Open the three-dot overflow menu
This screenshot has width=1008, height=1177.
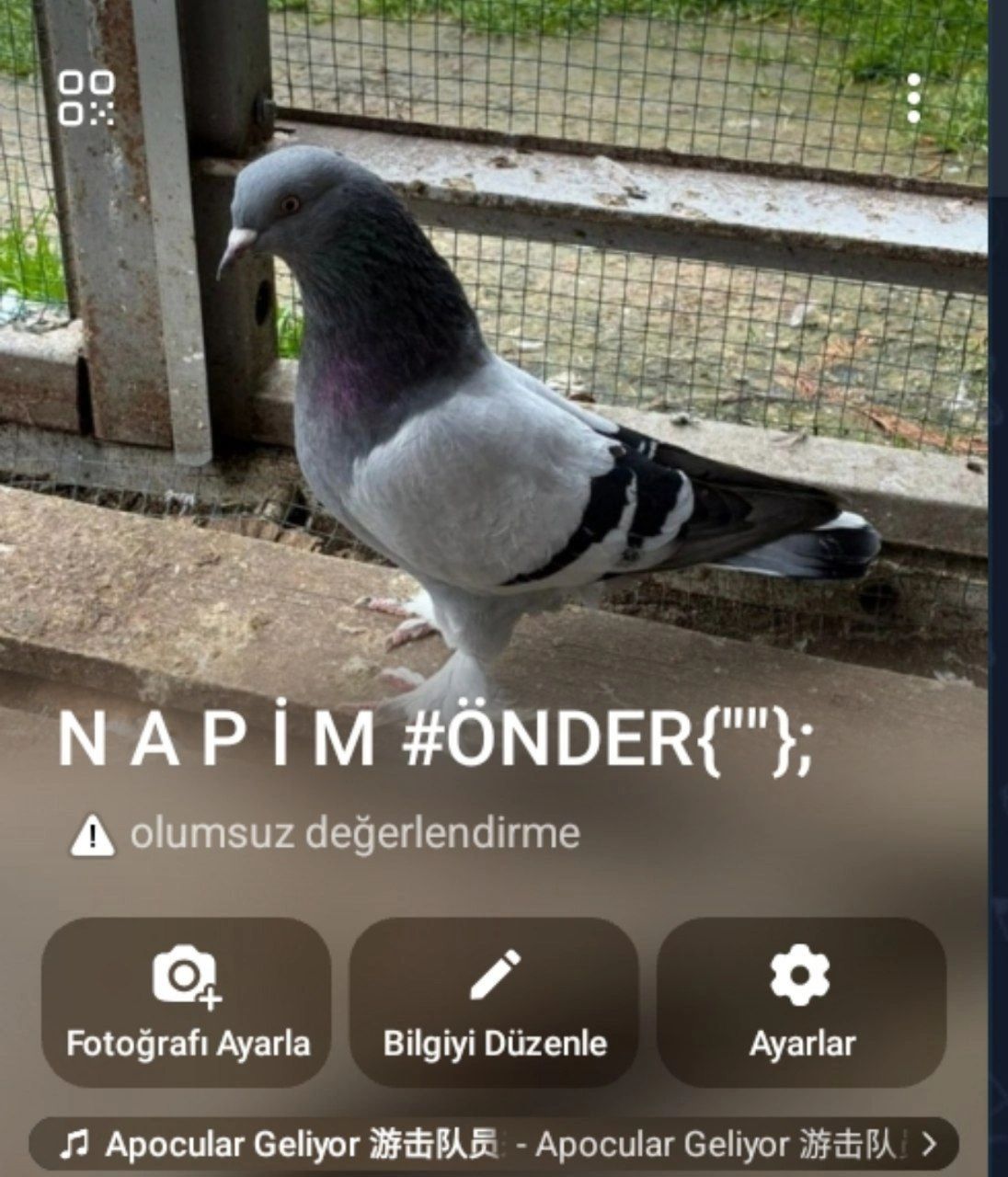point(912,98)
